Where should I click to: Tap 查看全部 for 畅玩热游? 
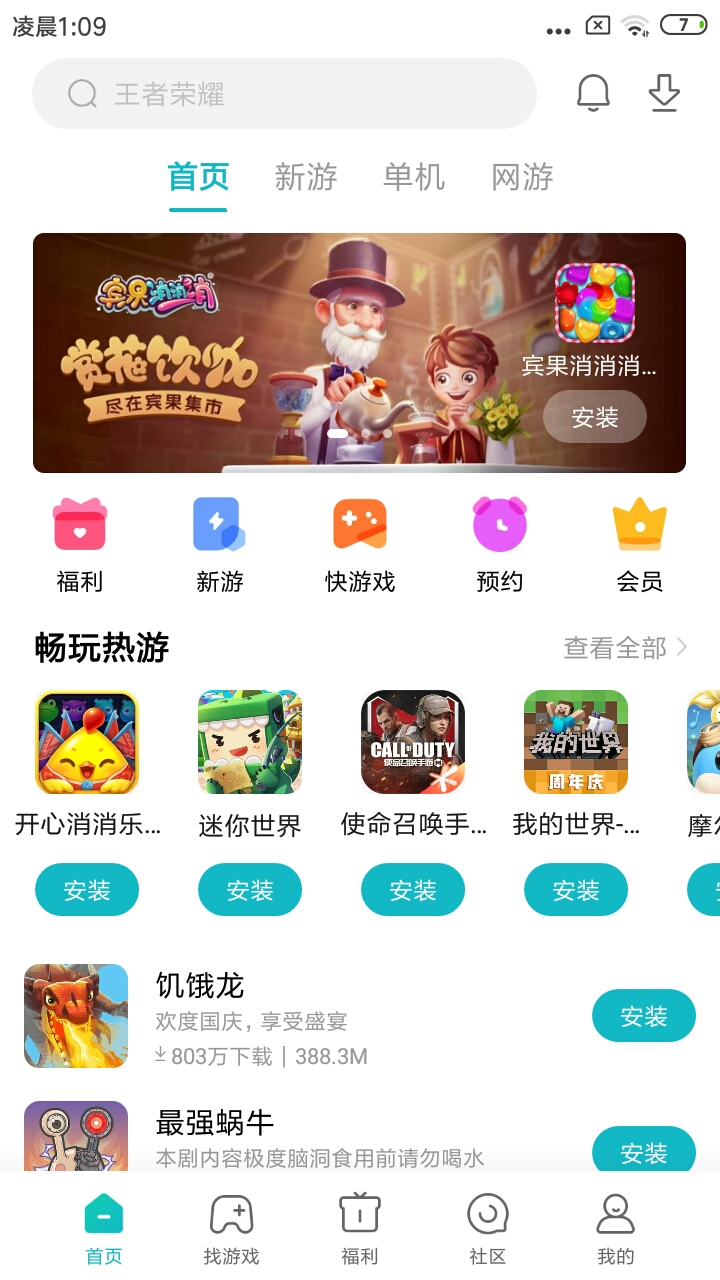coord(626,648)
